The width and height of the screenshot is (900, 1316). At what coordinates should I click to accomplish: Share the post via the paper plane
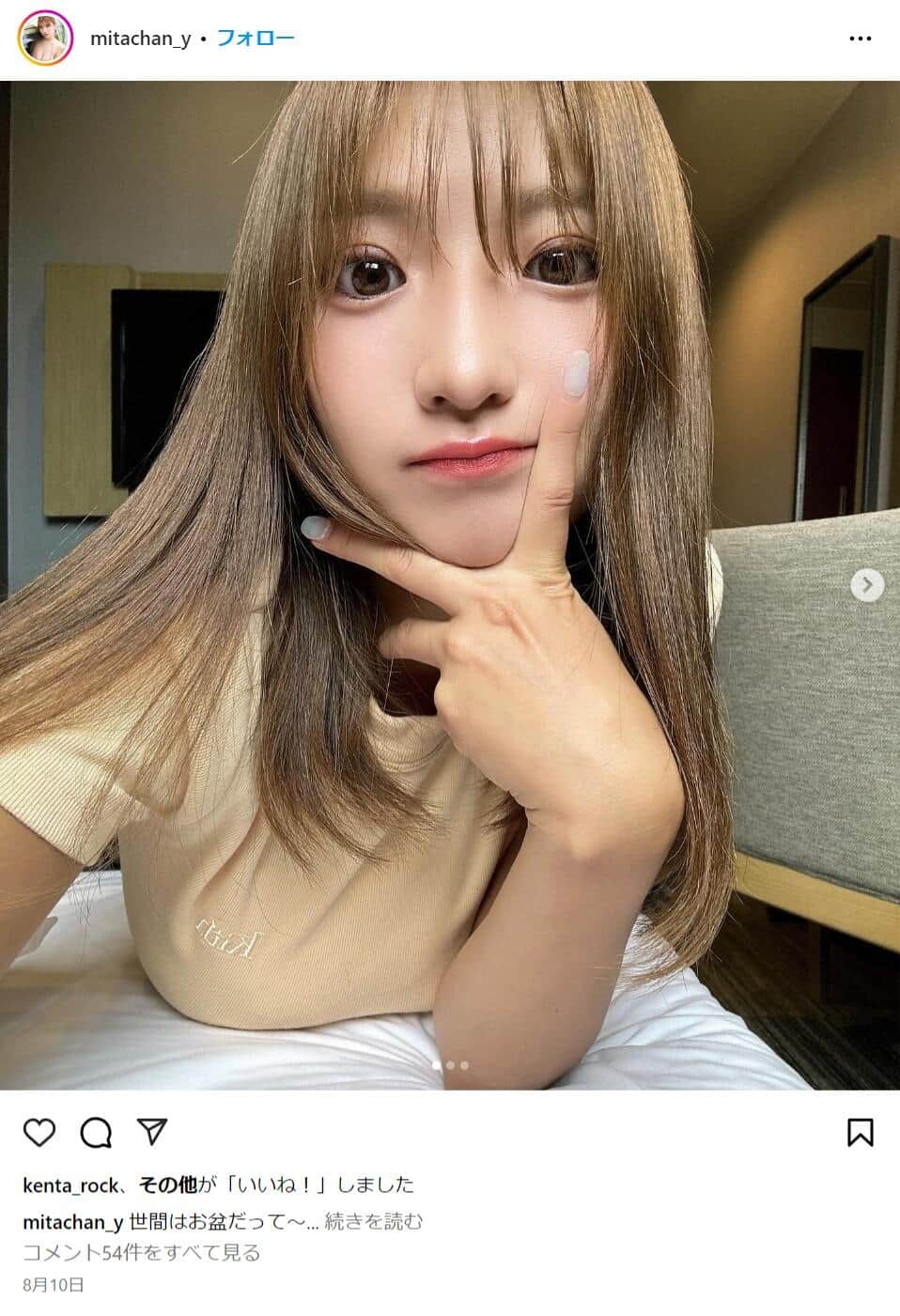click(x=152, y=1131)
